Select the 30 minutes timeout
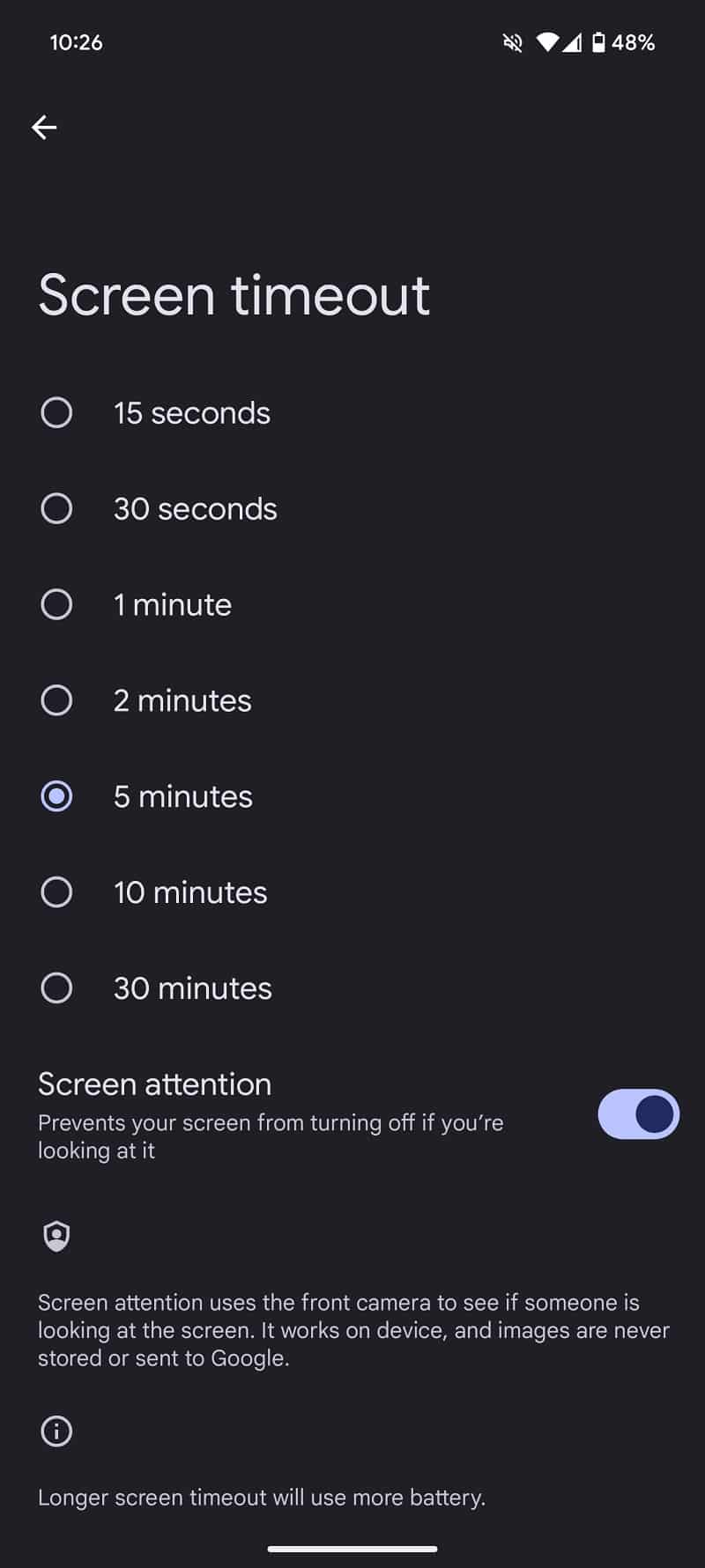 tap(352, 988)
